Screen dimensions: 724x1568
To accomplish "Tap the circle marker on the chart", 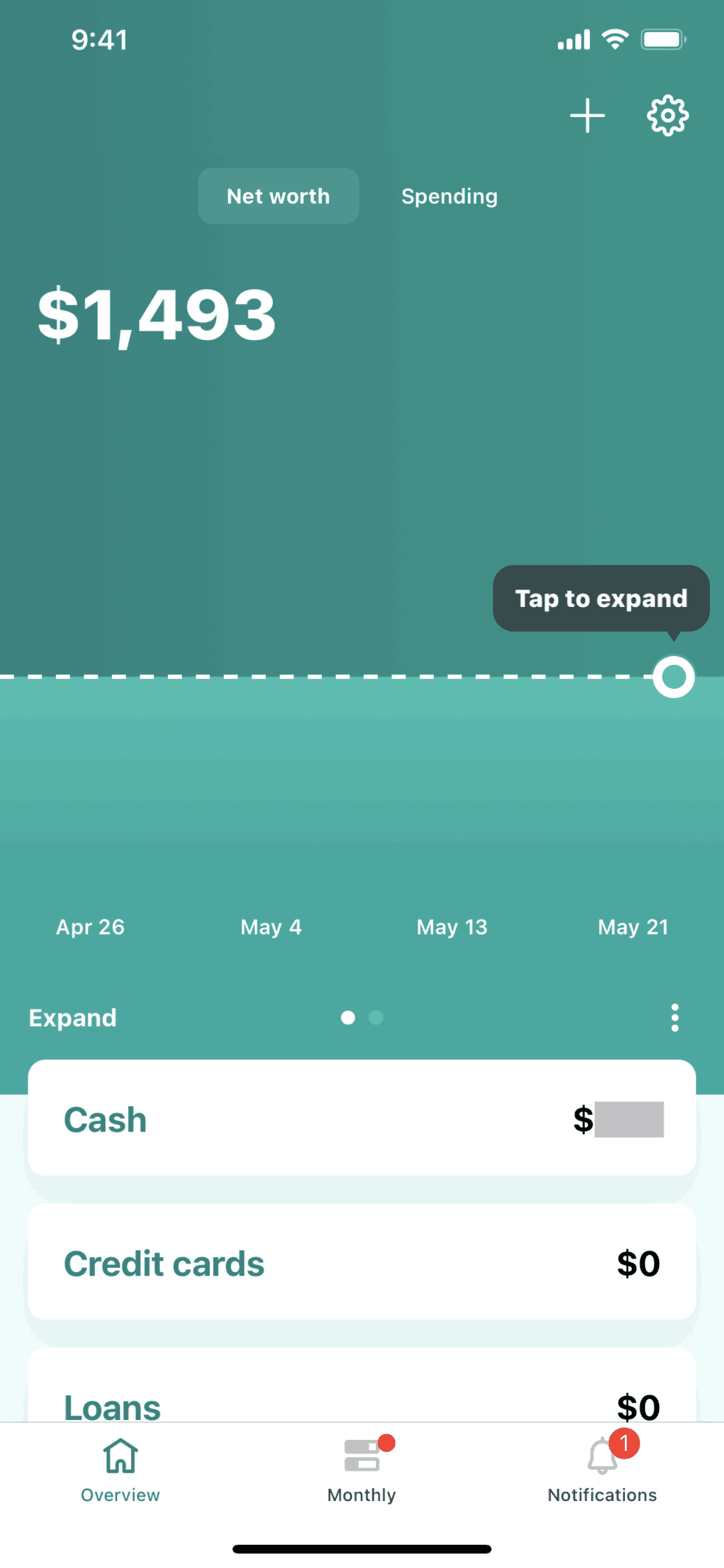I will pos(673,677).
